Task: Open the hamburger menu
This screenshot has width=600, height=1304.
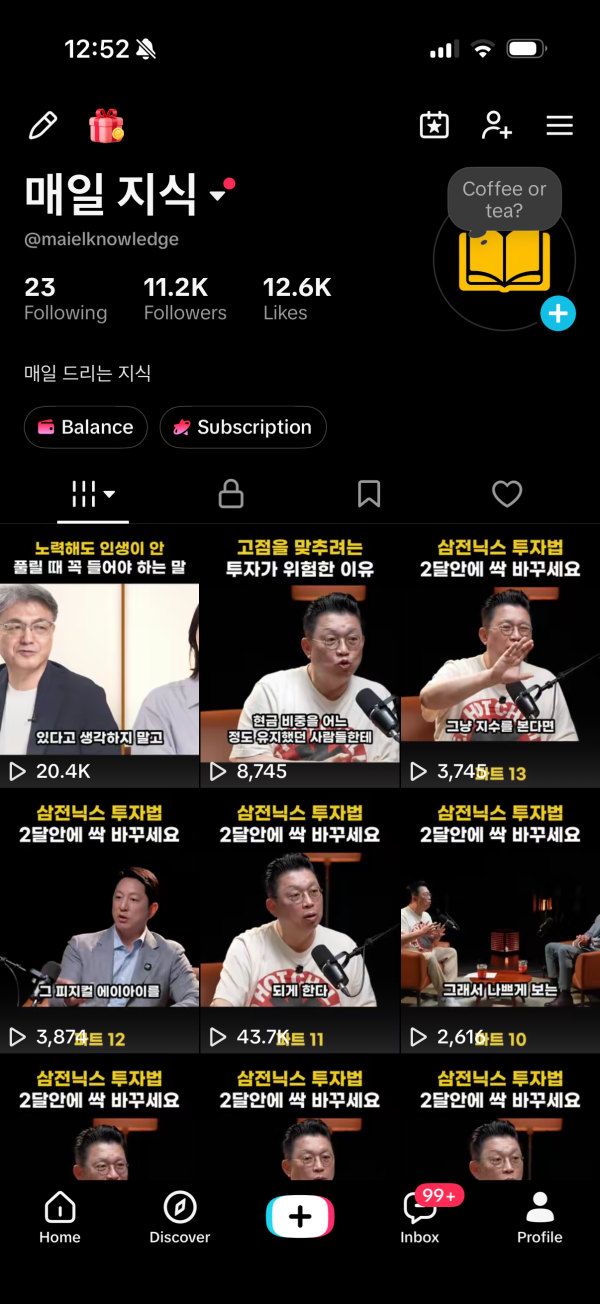Action: [559, 125]
